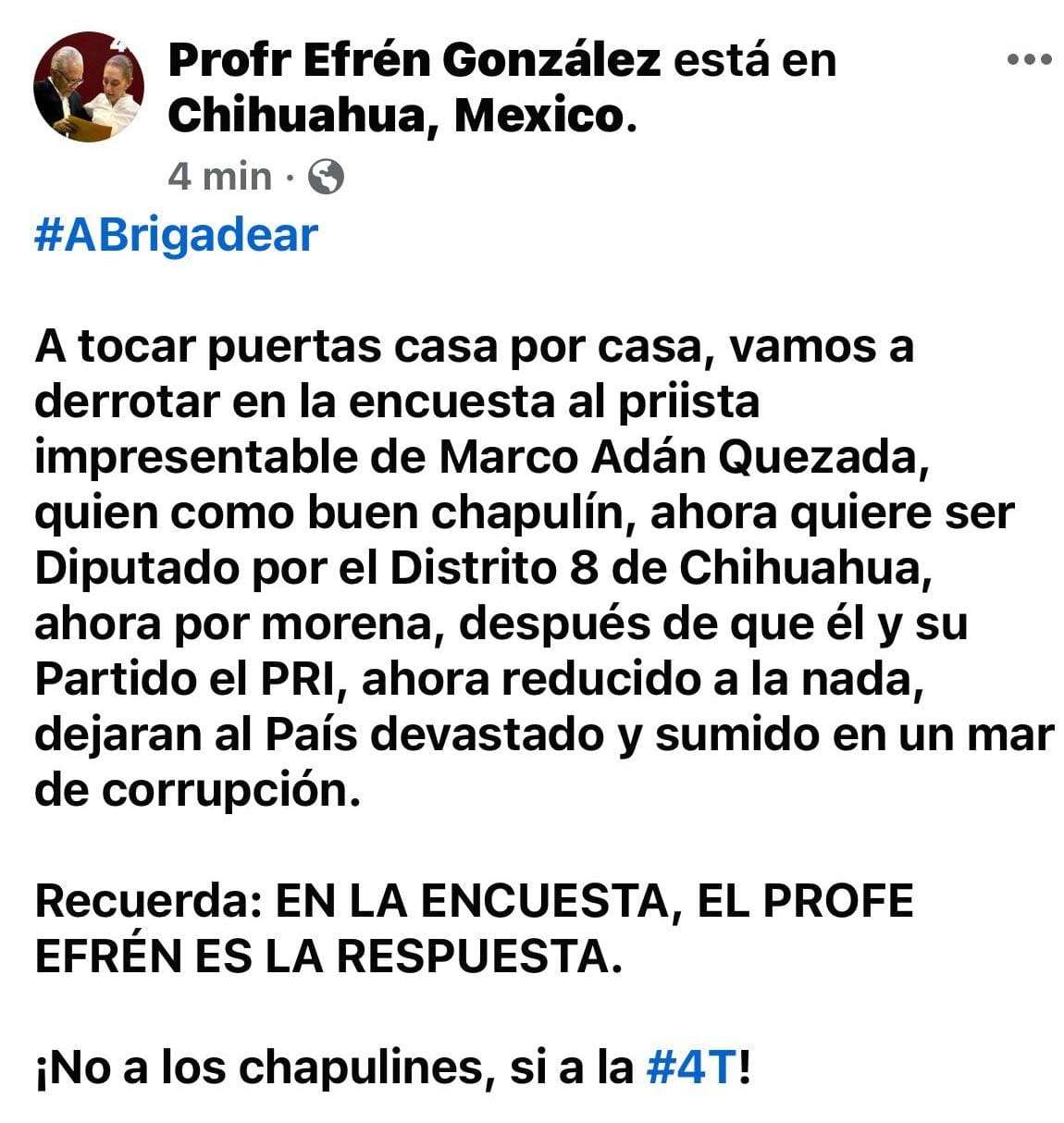Open the post's three-dot options menu
1064x1123 pixels.
point(1029,60)
